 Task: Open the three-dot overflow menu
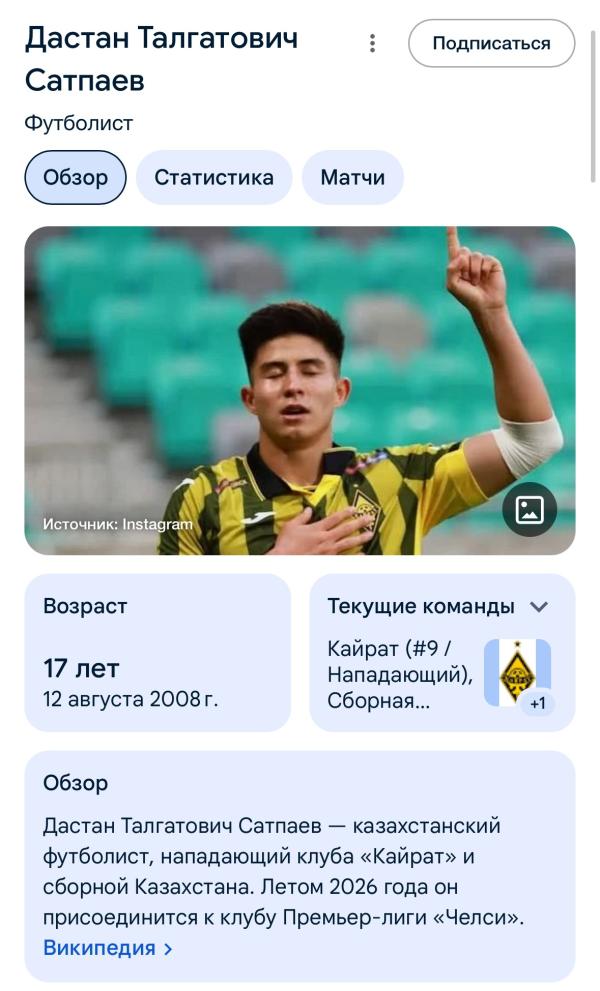372,43
